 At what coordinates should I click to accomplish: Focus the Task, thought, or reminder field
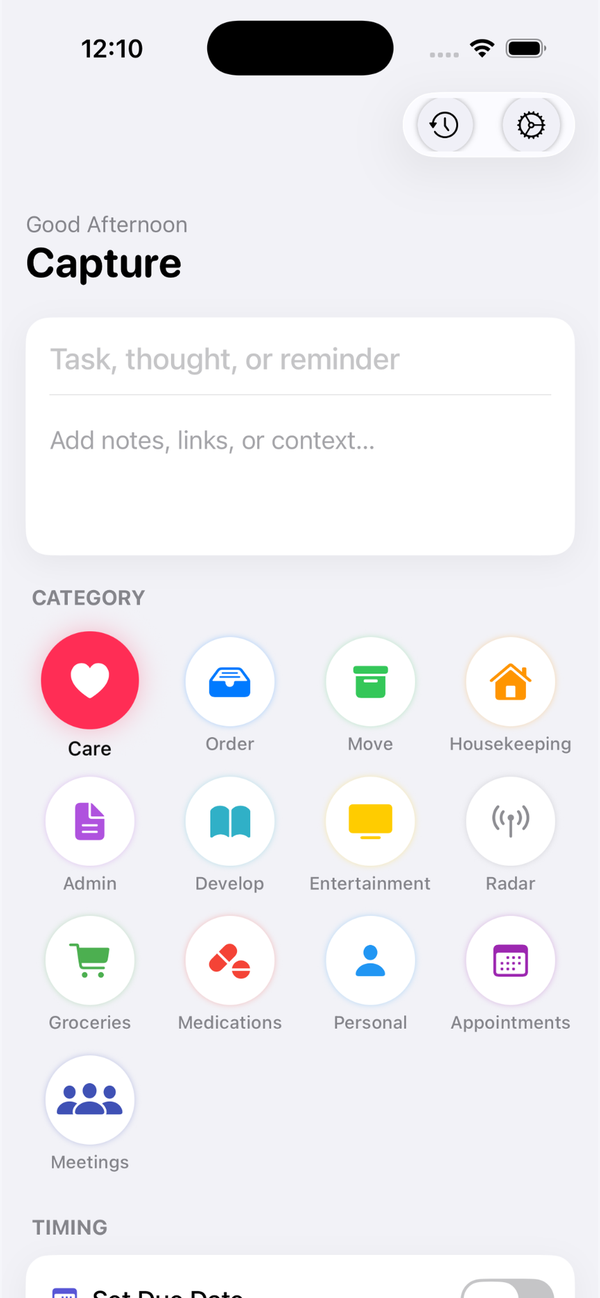[x=300, y=359]
